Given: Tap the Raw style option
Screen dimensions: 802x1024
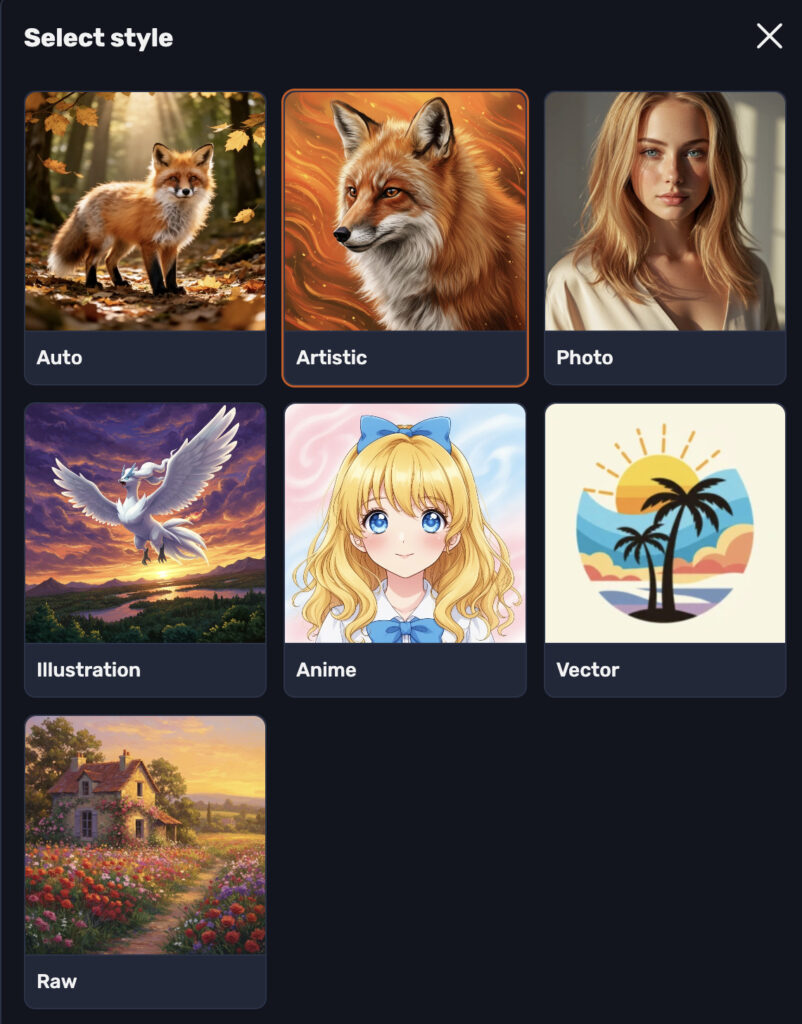Looking at the screenshot, I should point(145,862).
